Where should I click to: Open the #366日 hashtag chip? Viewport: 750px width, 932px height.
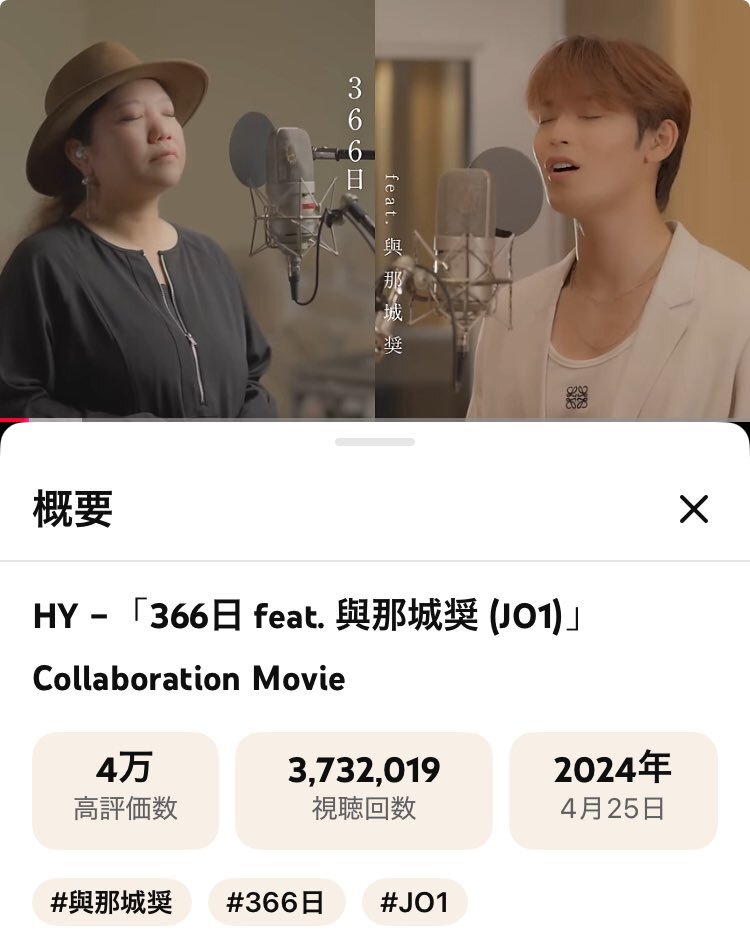tap(276, 903)
